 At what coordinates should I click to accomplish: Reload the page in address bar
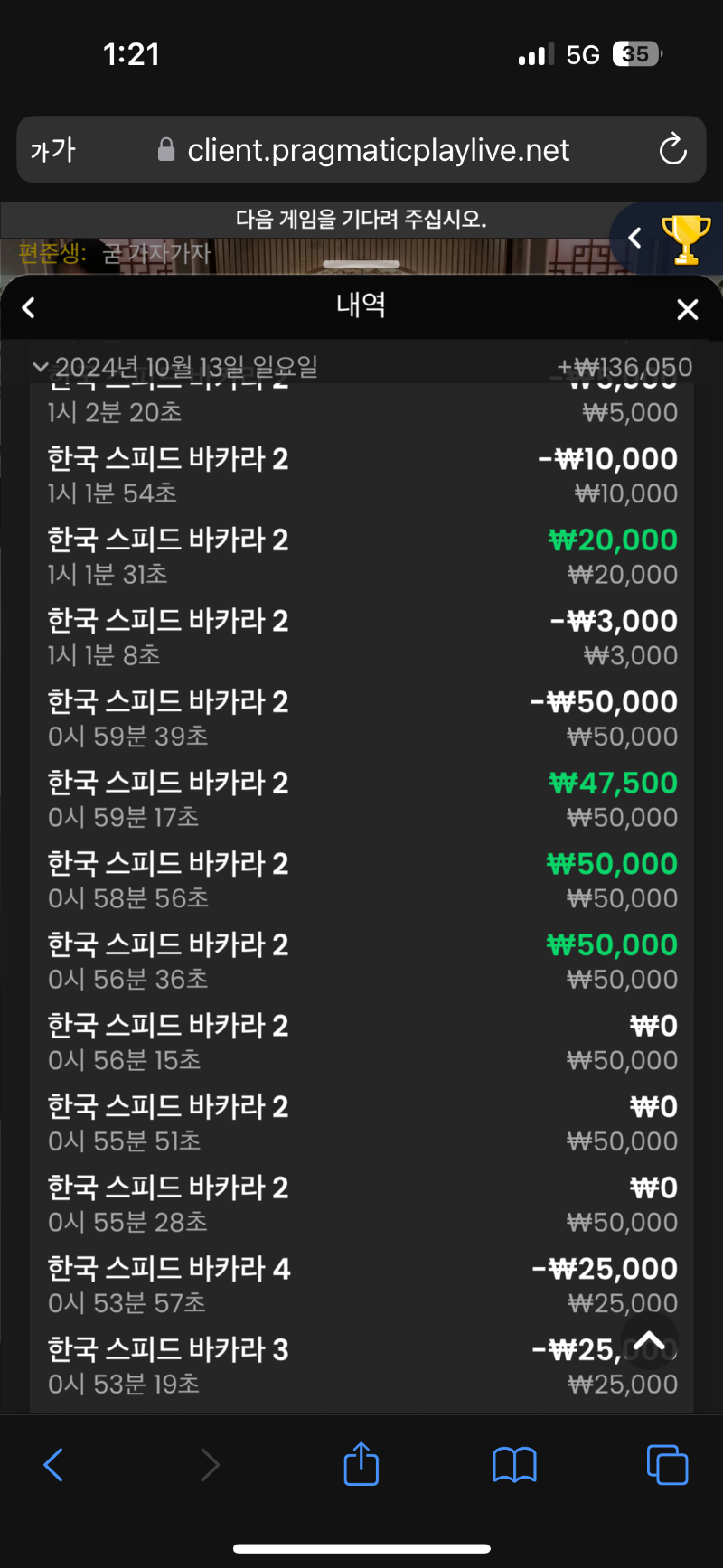[672, 149]
